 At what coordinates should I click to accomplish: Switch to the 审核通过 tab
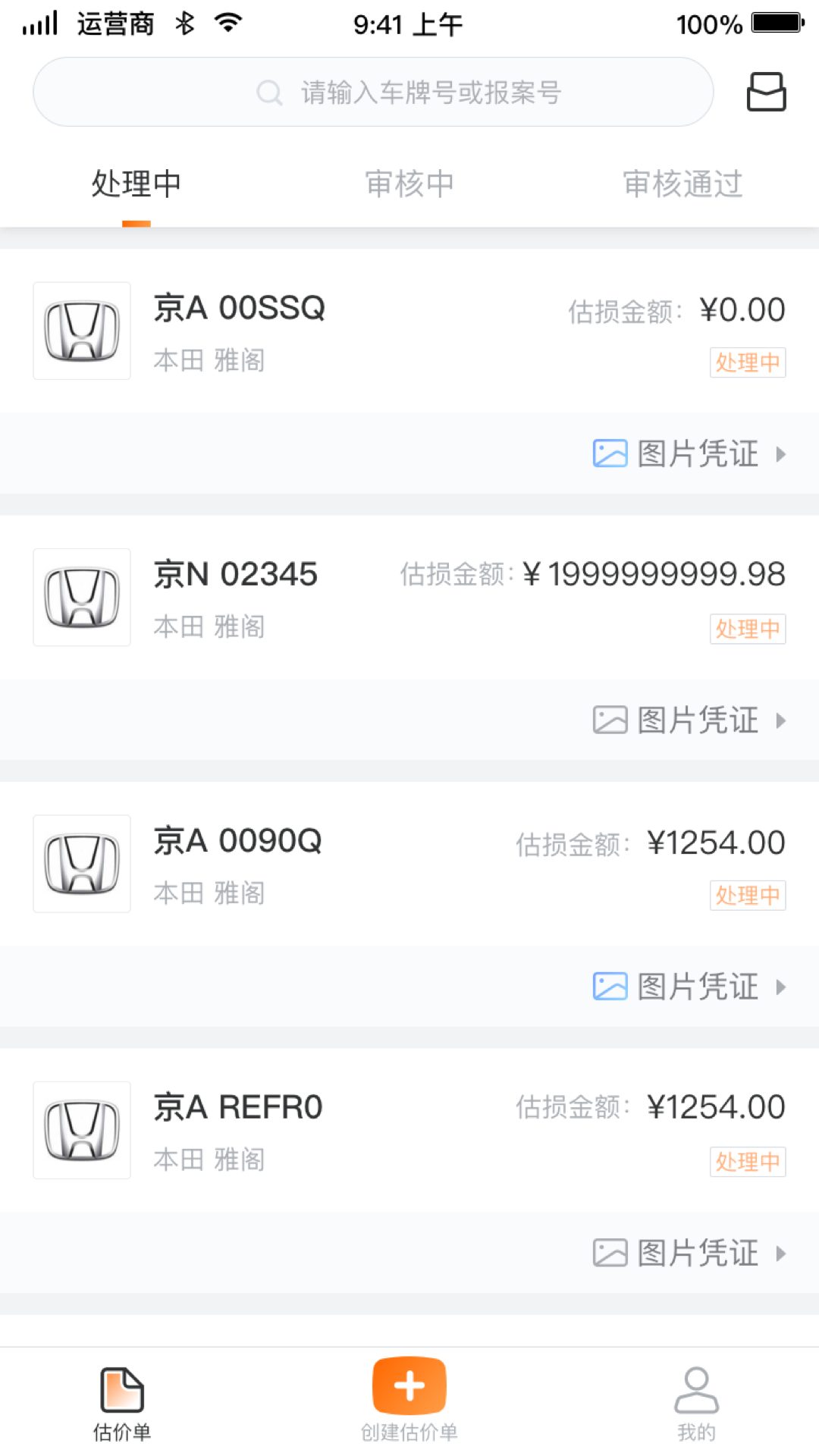point(682,184)
